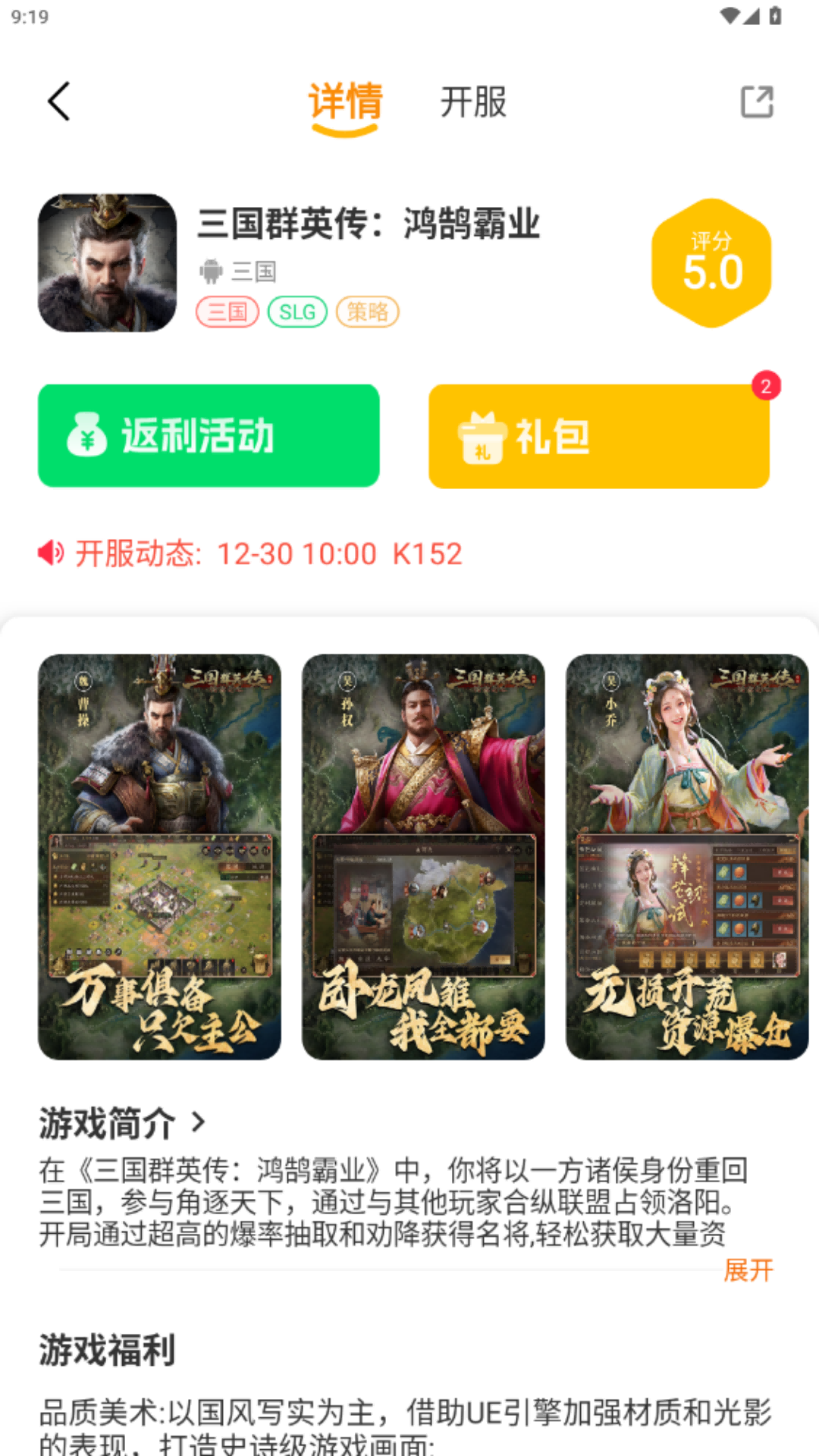The width and height of the screenshot is (819, 1456).
Task: Select the 三国 red tag
Action: (x=227, y=312)
